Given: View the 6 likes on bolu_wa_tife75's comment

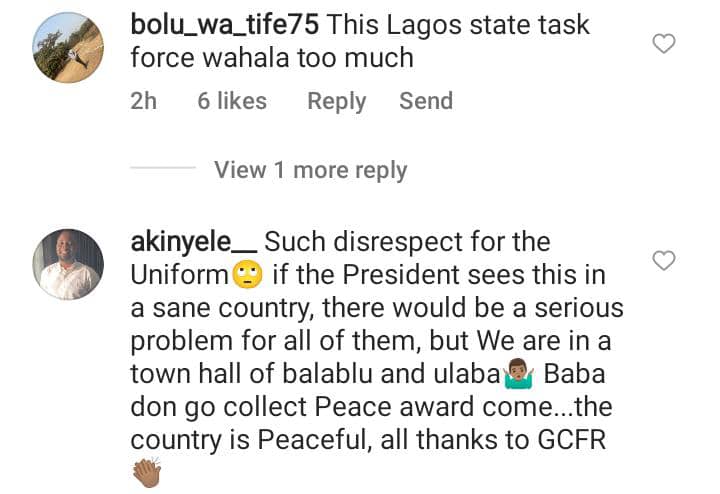Looking at the screenshot, I should click(x=232, y=101).
